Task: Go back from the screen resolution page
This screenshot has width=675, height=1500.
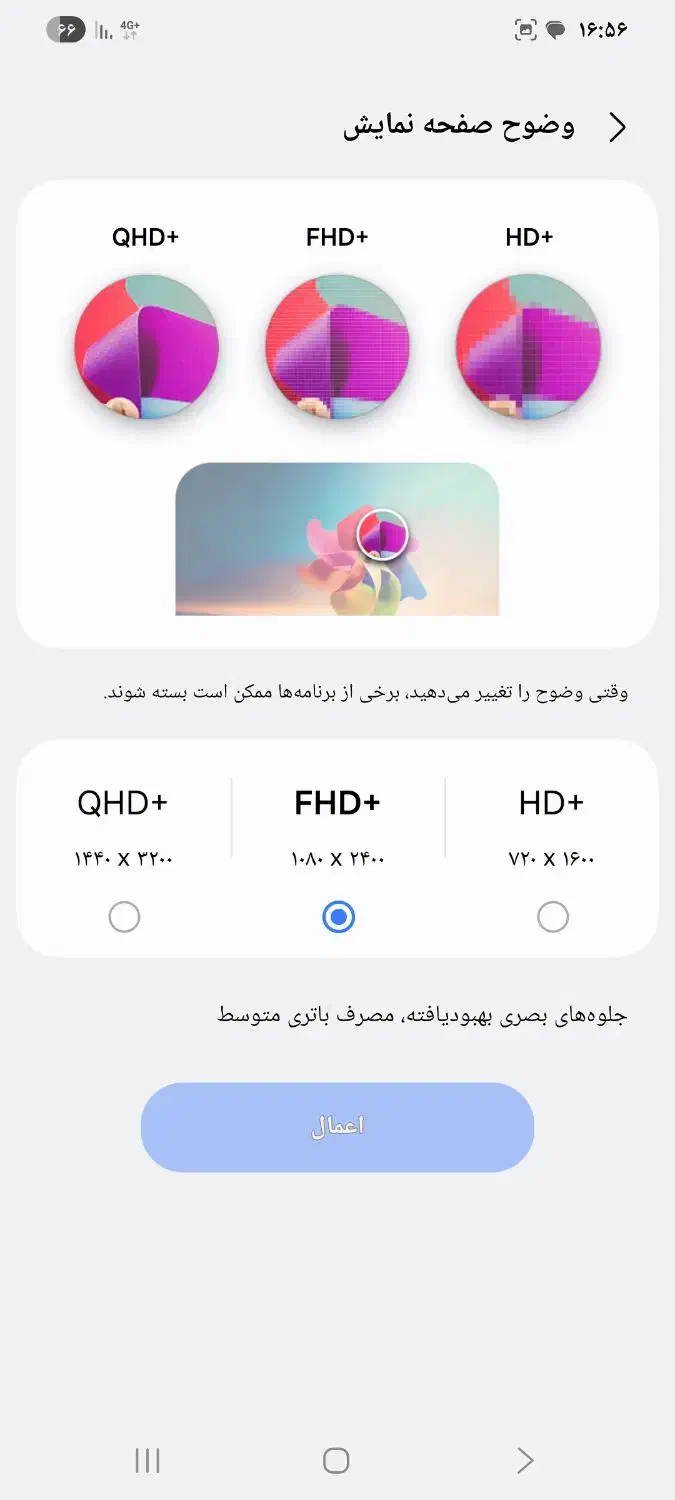Action: 618,128
